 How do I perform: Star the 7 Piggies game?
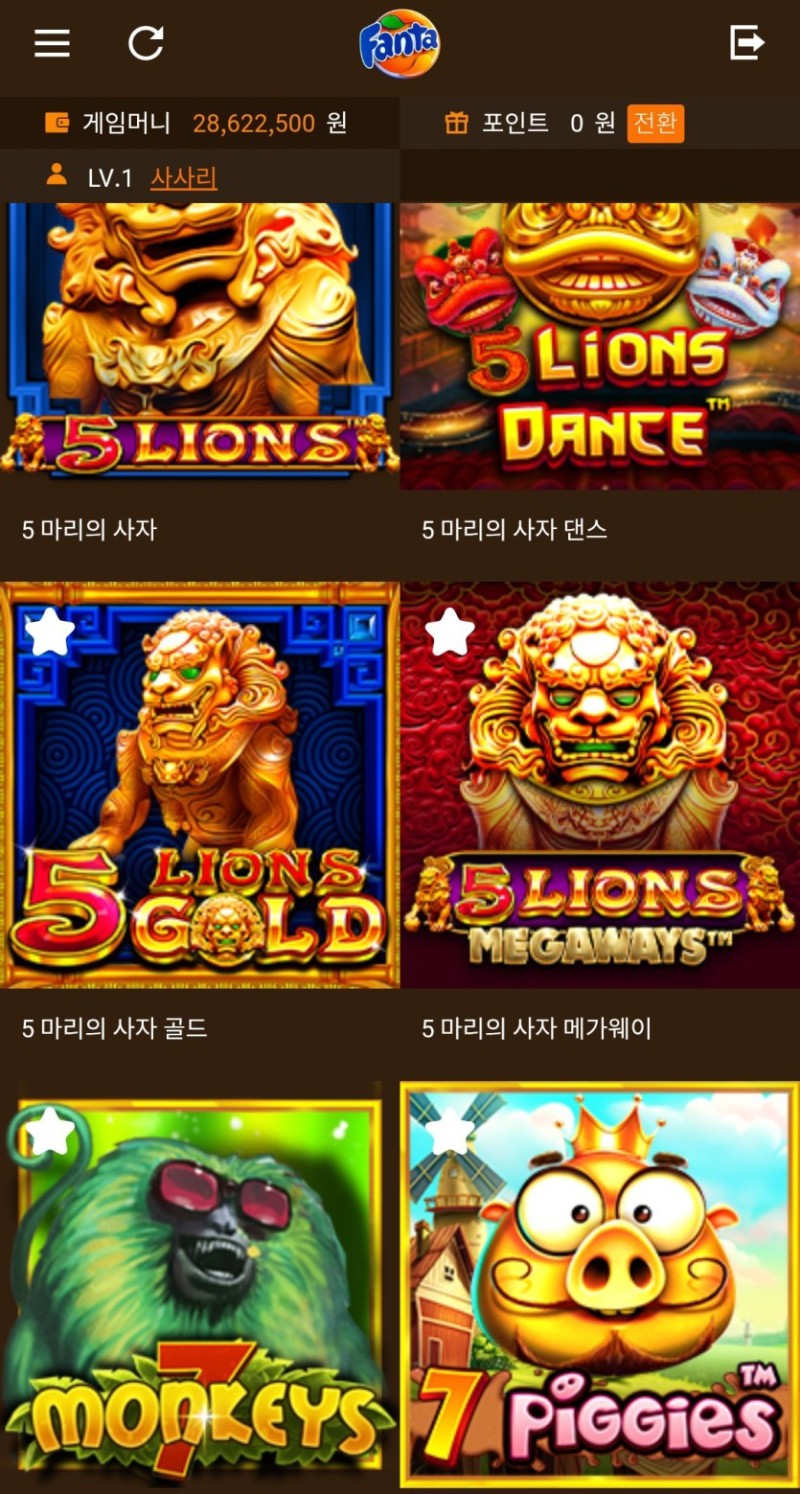[450, 1131]
